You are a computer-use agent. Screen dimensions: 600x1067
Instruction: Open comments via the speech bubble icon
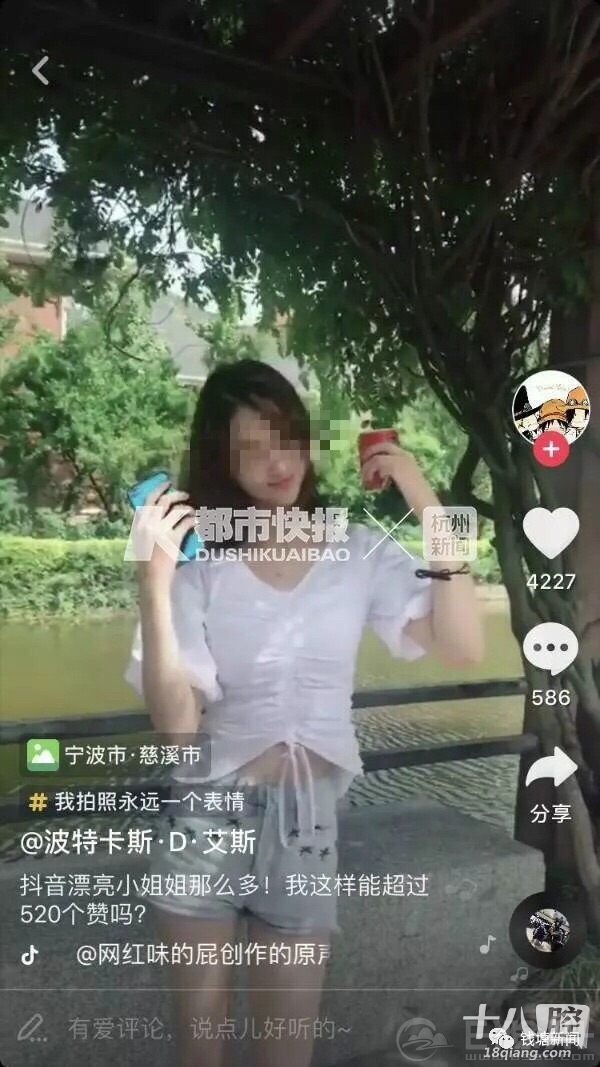pos(550,649)
